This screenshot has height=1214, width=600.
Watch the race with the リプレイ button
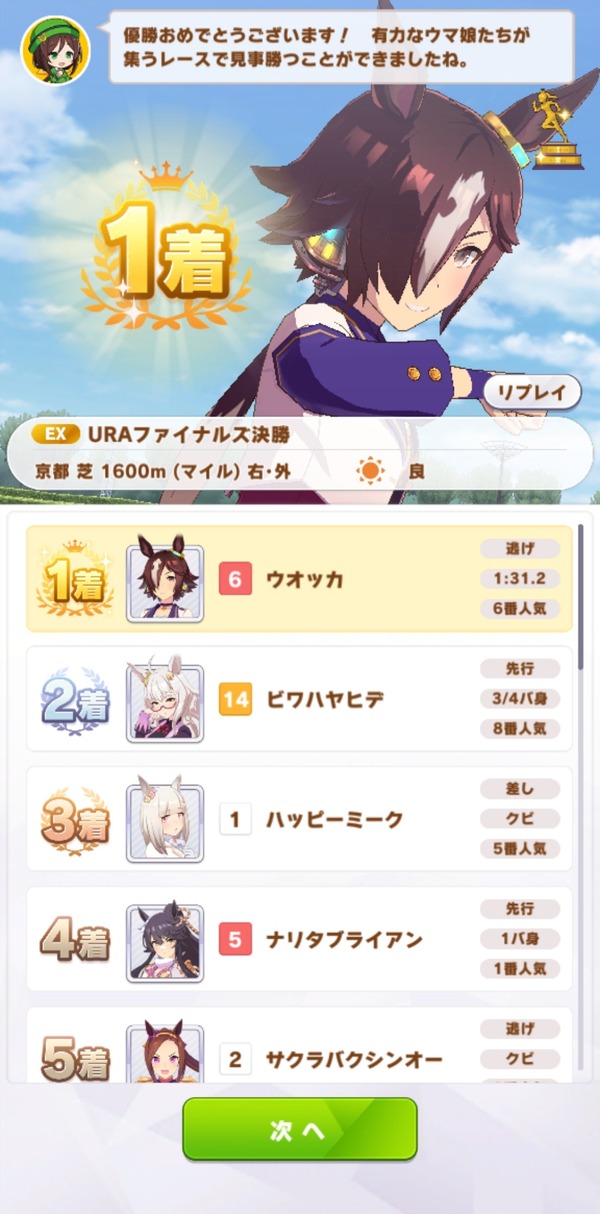532,391
